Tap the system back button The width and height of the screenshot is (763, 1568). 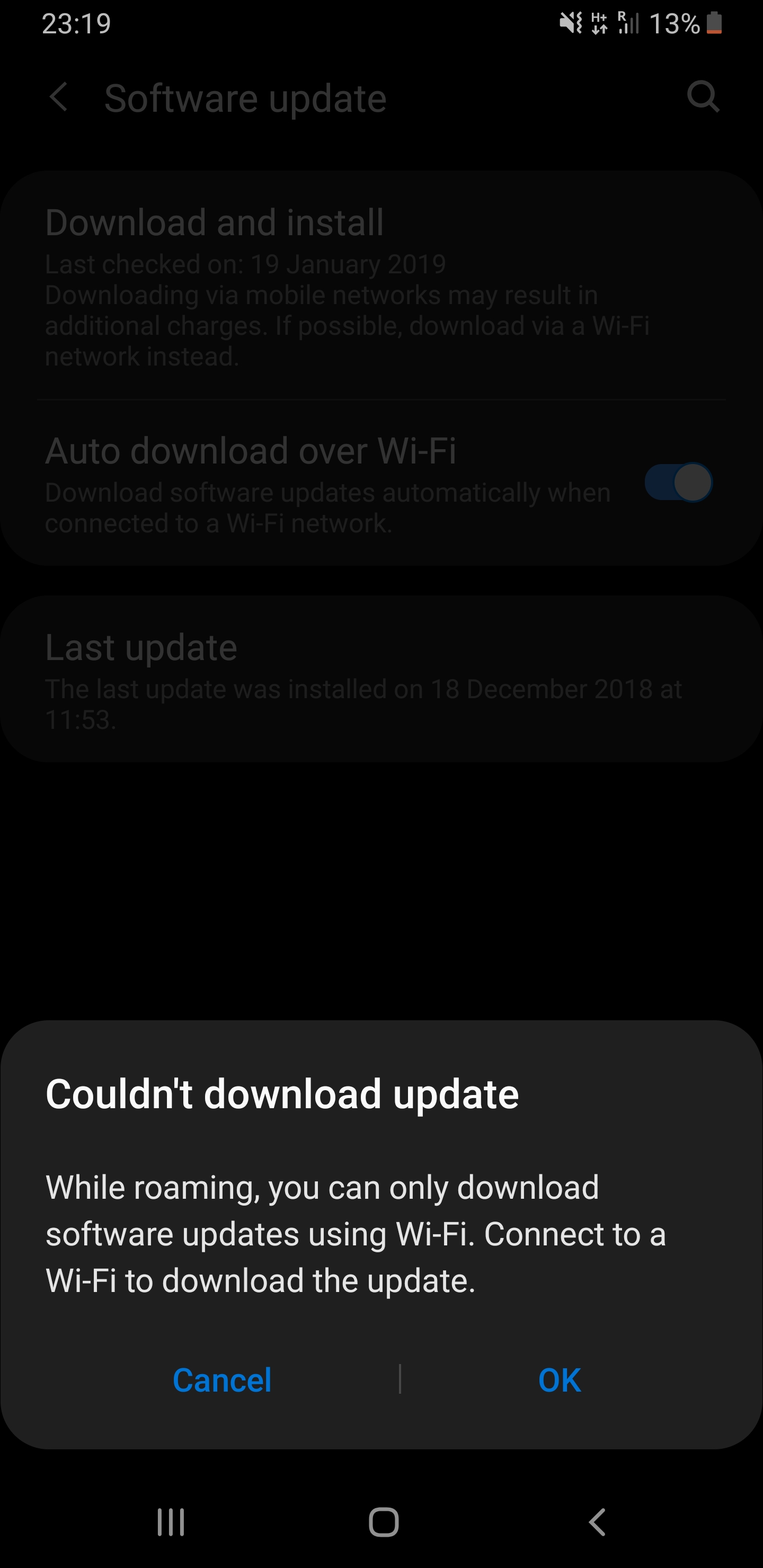(x=597, y=1522)
